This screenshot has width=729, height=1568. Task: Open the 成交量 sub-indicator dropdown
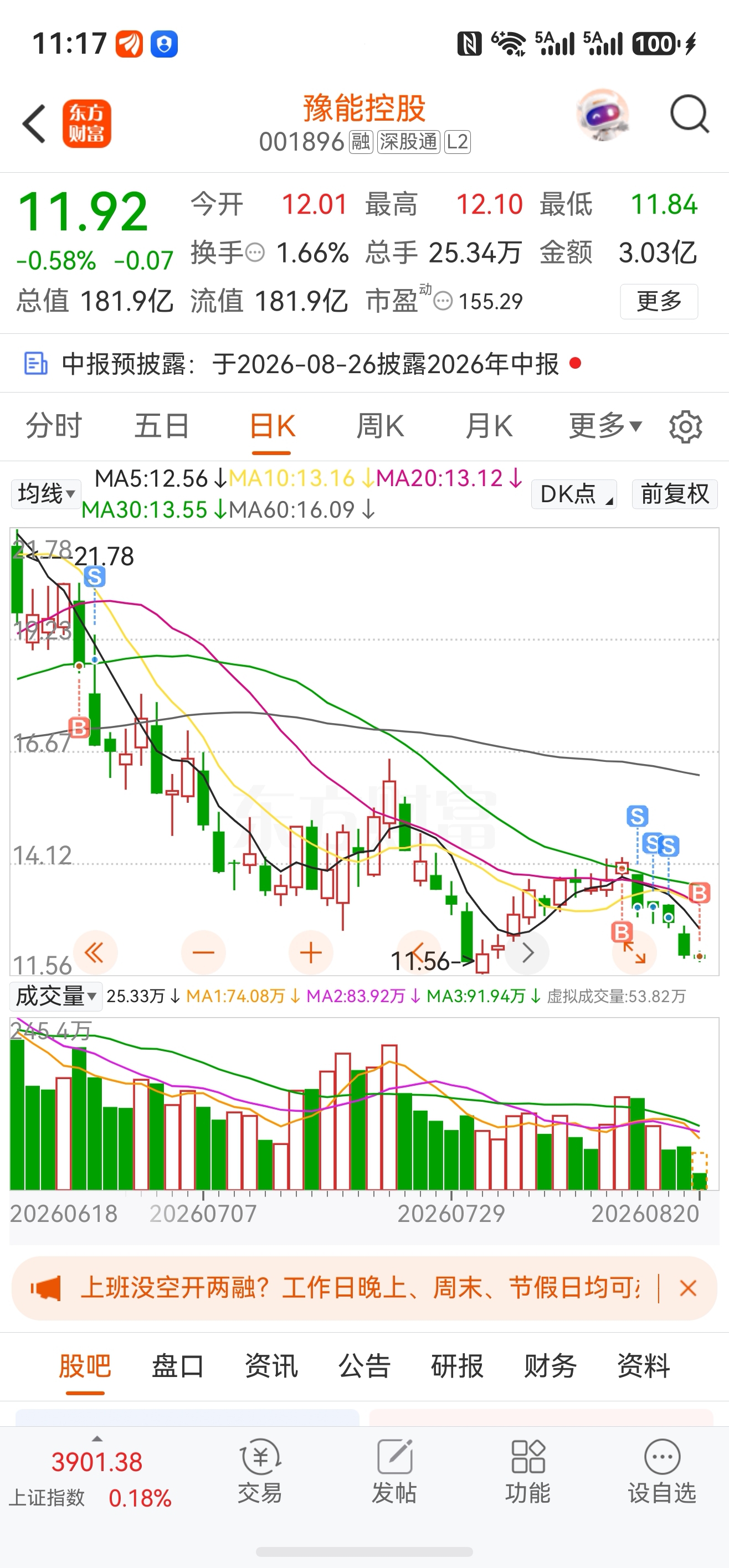click(55, 997)
